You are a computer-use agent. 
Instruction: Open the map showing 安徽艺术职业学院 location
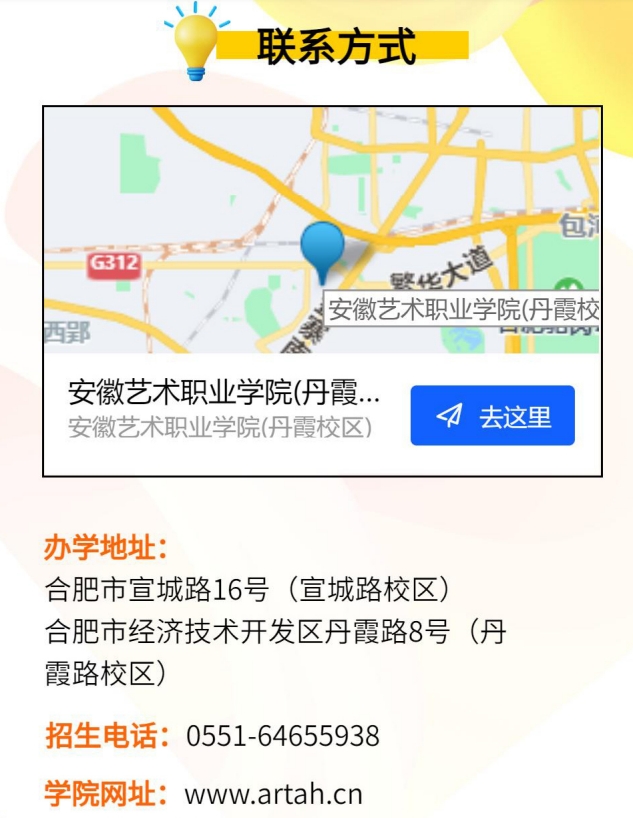322,230
